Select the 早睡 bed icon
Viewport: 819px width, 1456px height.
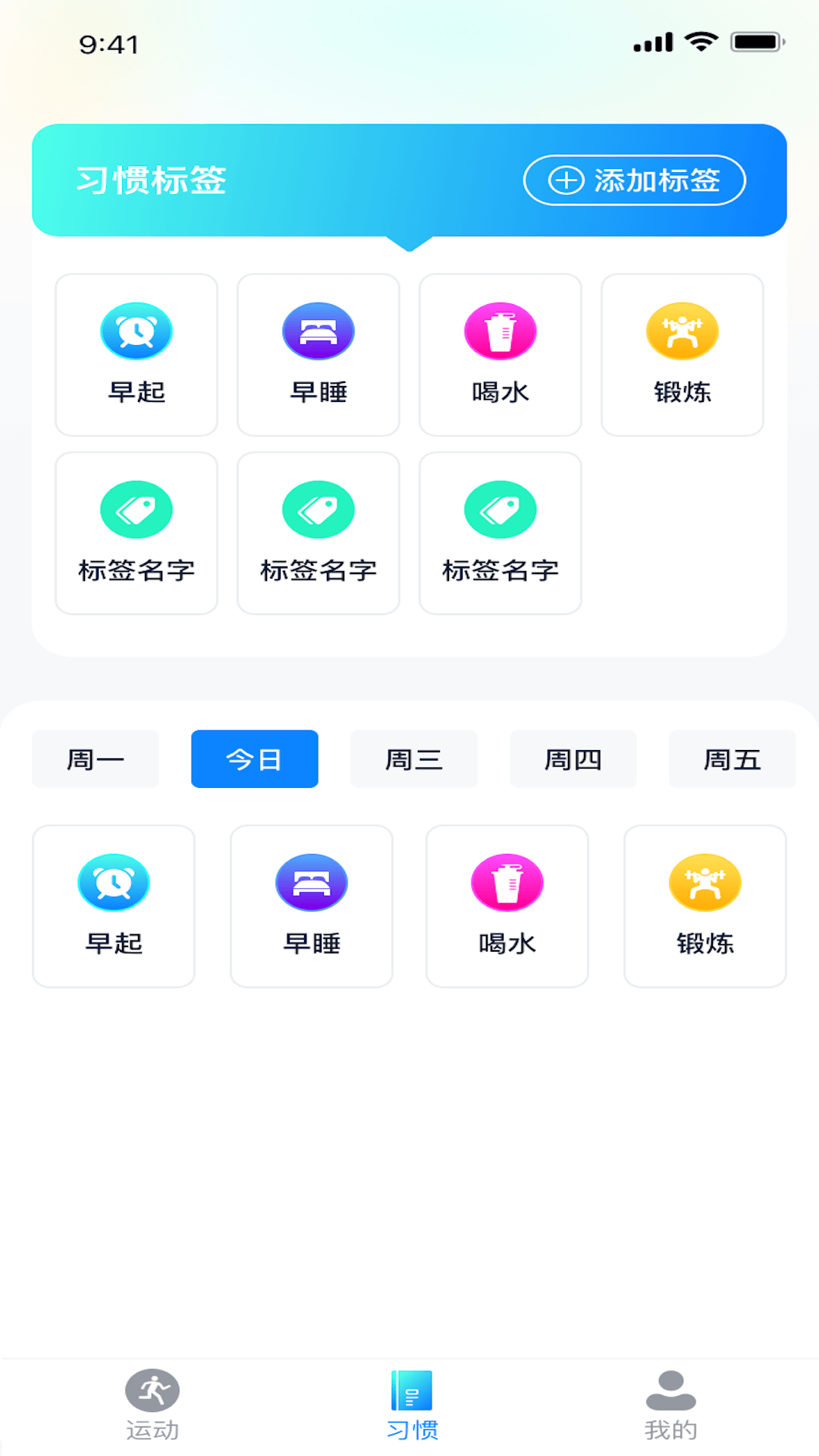point(318,331)
